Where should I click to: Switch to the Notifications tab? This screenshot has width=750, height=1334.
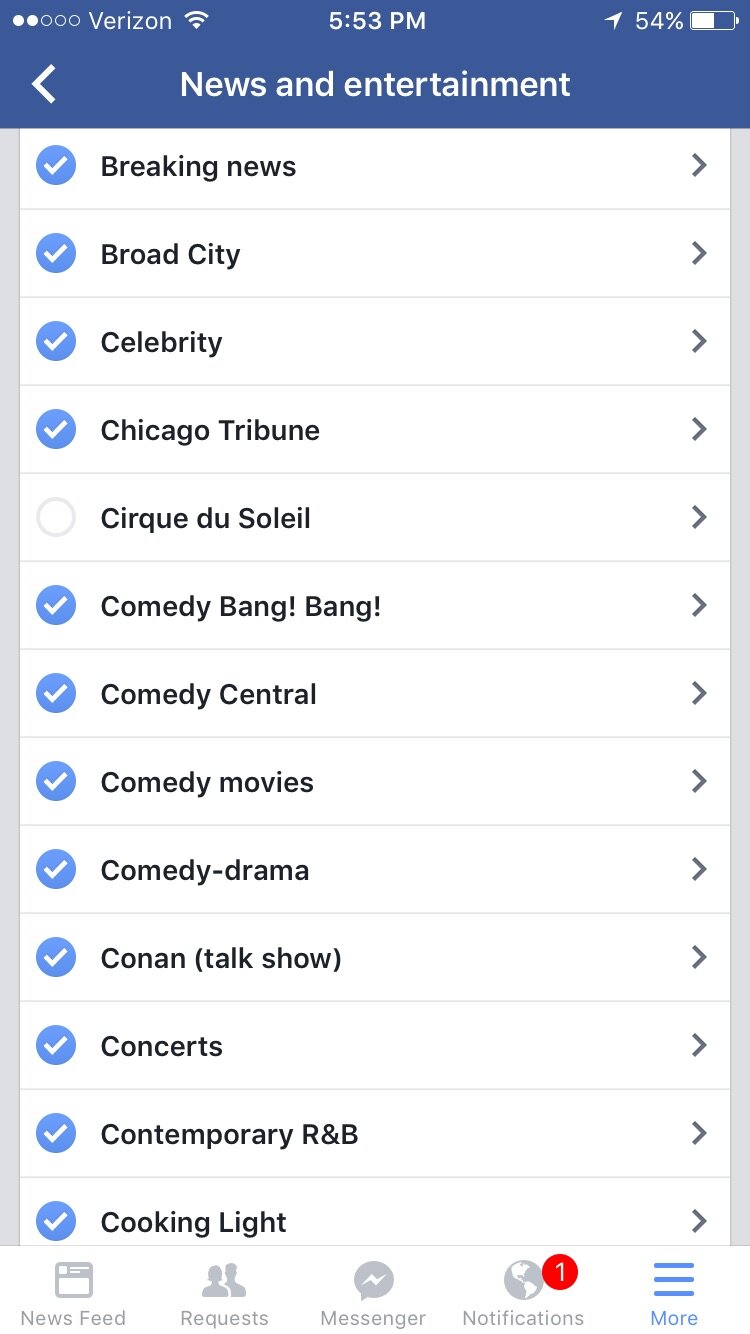tap(522, 1290)
